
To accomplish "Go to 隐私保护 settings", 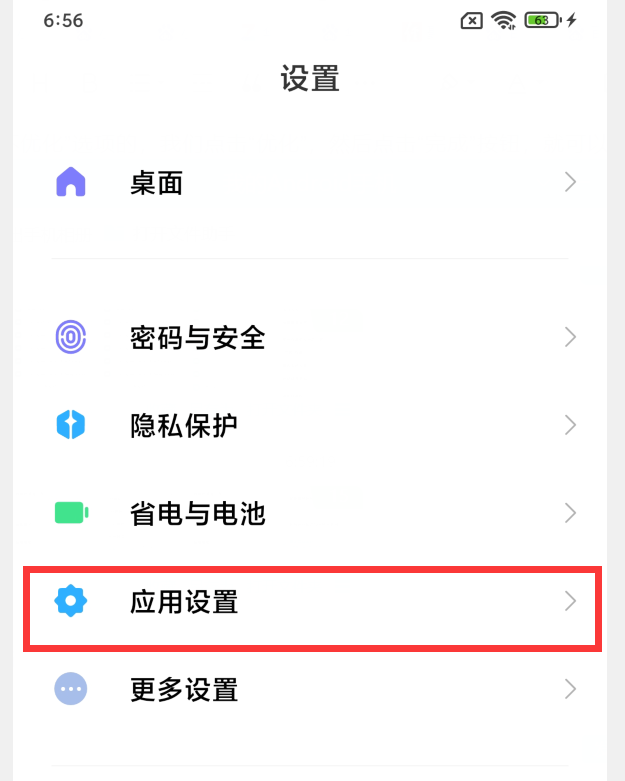I will click(310, 425).
